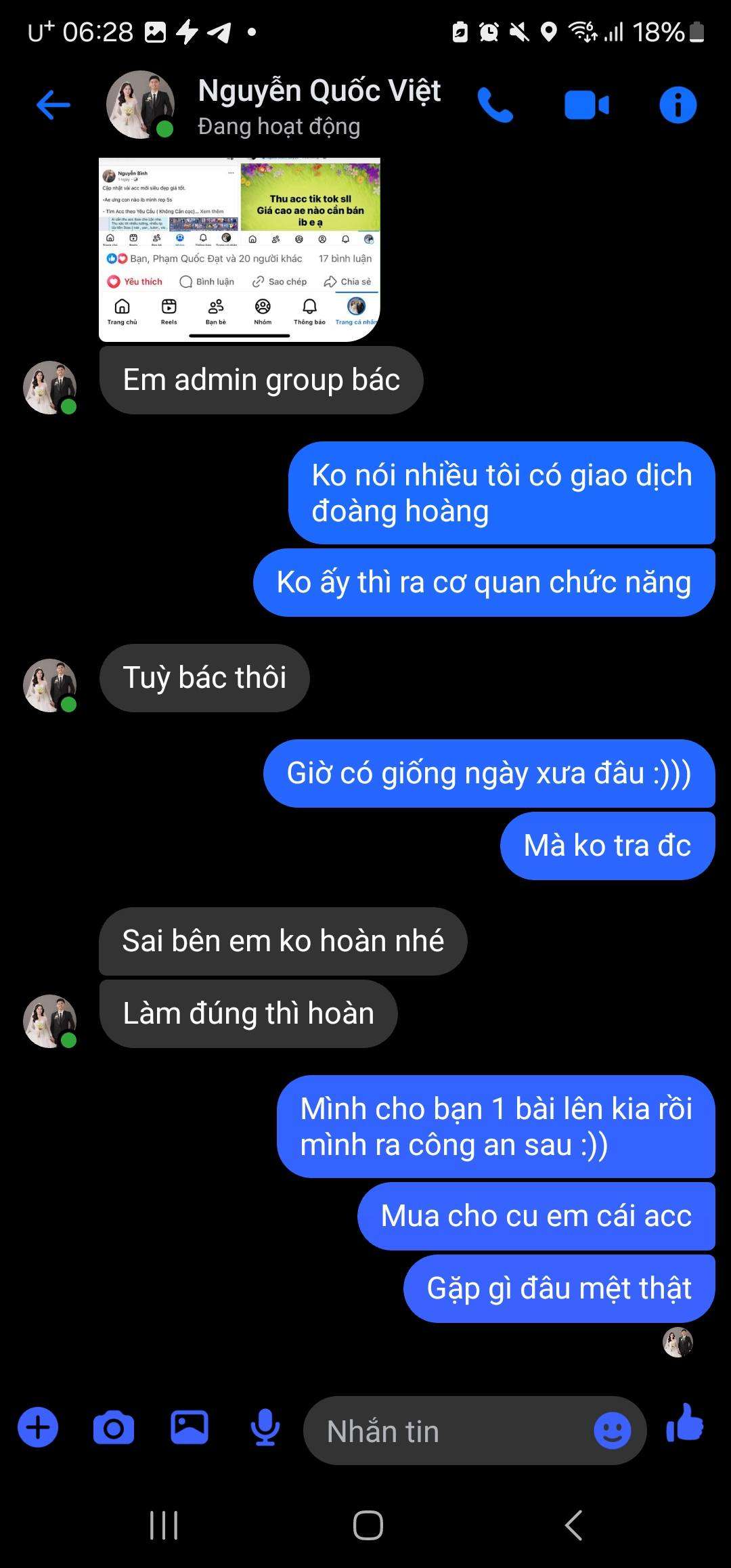
Task: Go back using the blue arrow
Action: point(53,105)
